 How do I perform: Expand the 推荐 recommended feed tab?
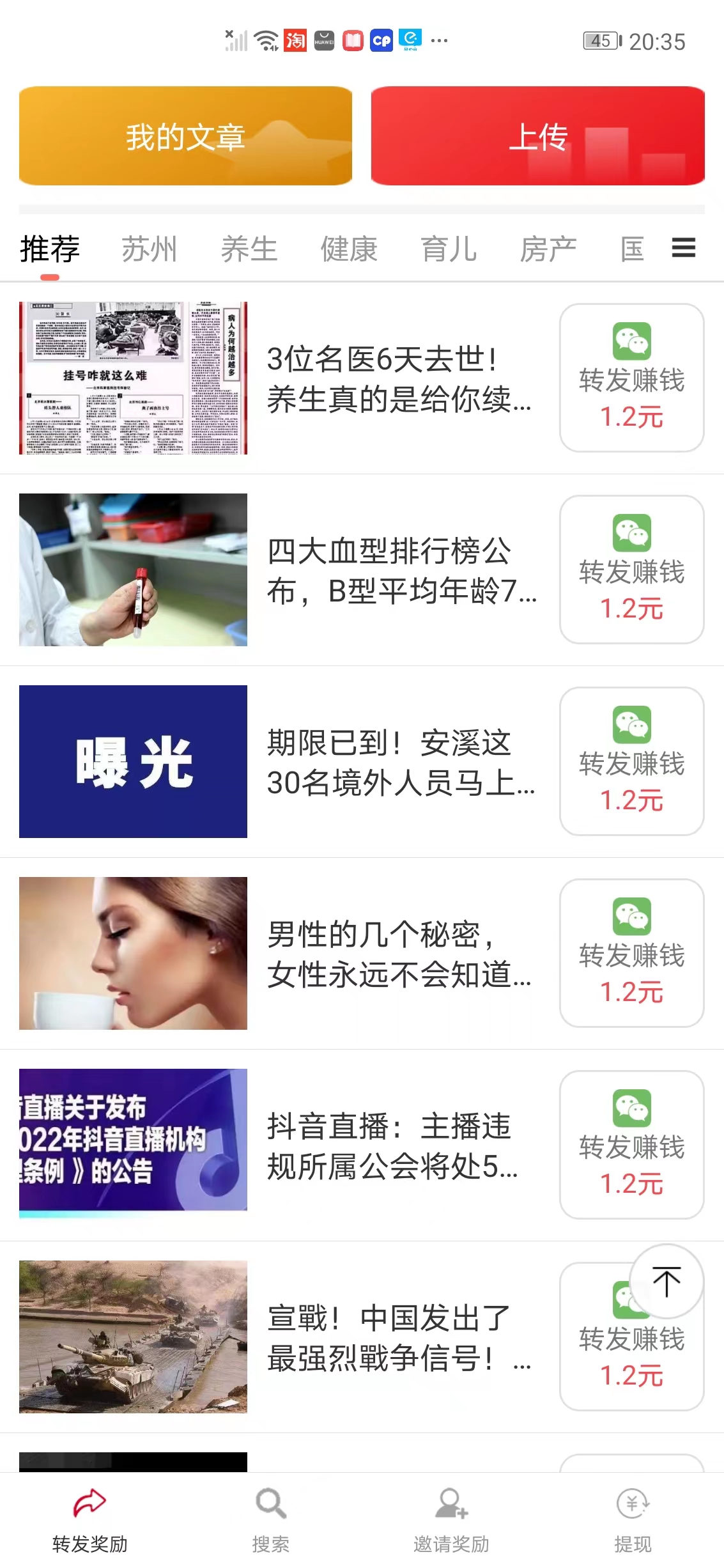pos(49,249)
